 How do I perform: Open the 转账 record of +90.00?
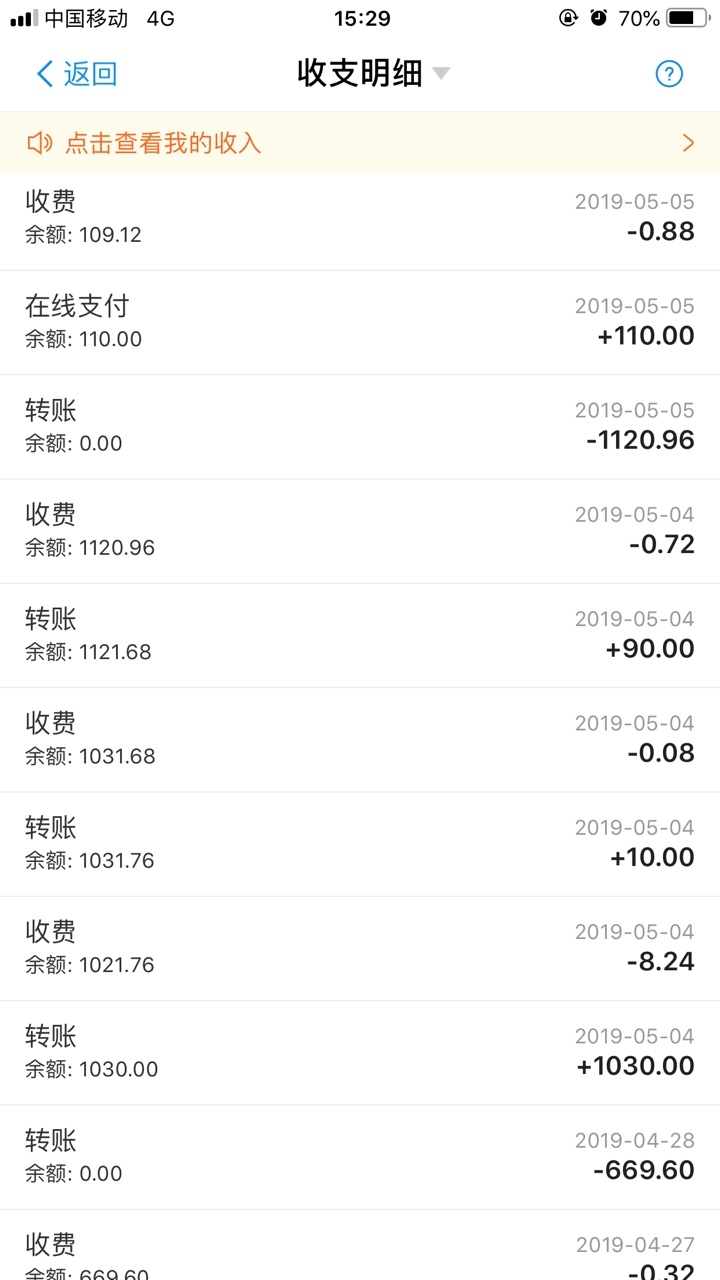coord(360,636)
